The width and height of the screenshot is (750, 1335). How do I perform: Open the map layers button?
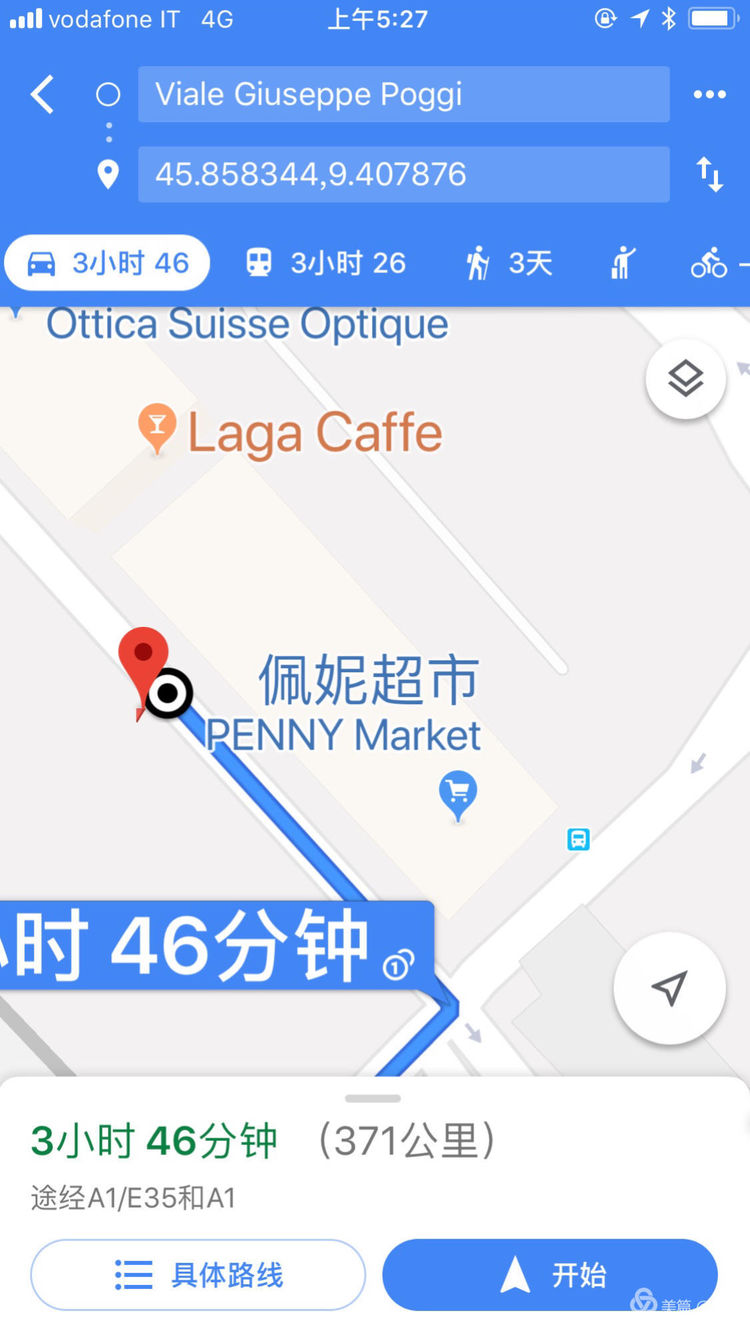[686, 380]
